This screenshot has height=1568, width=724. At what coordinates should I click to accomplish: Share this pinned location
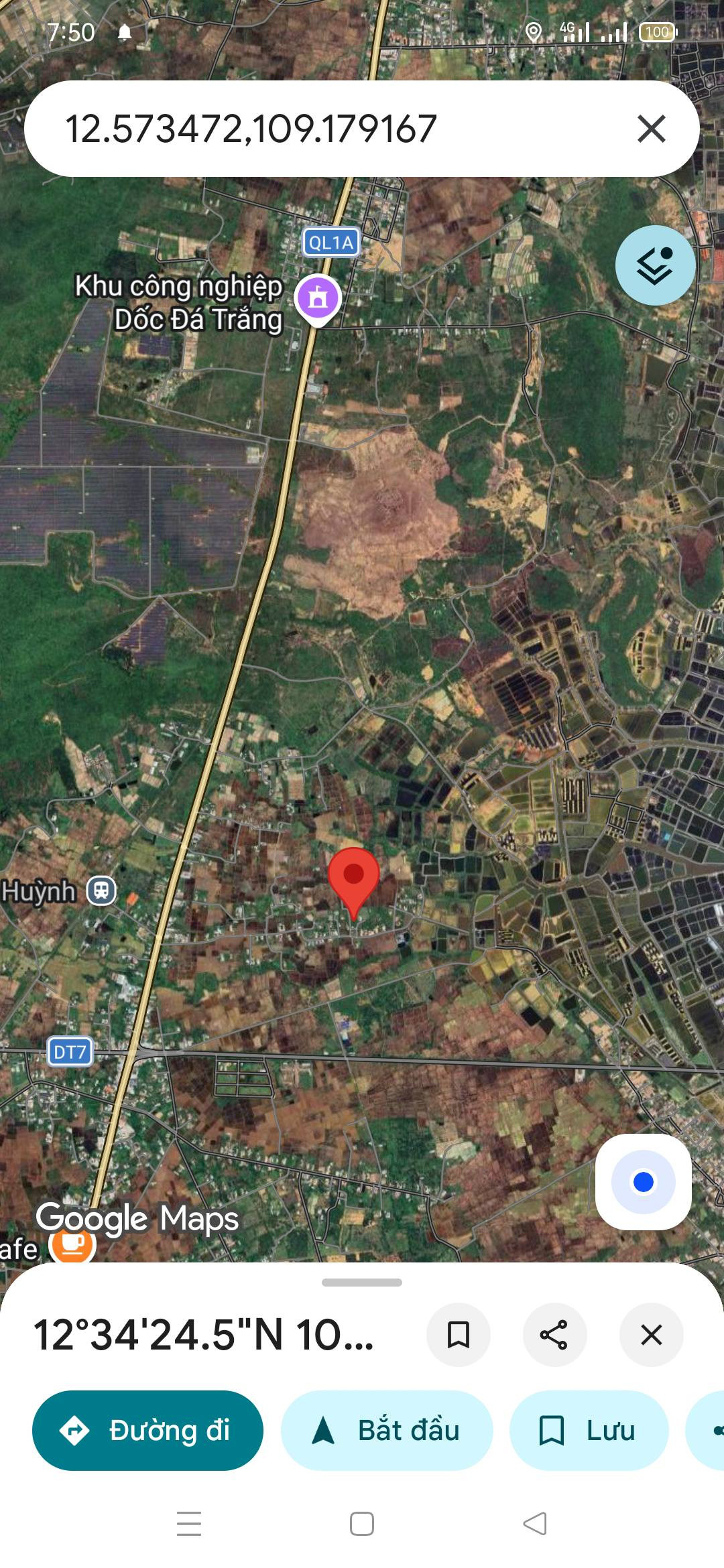[554, 1335]
